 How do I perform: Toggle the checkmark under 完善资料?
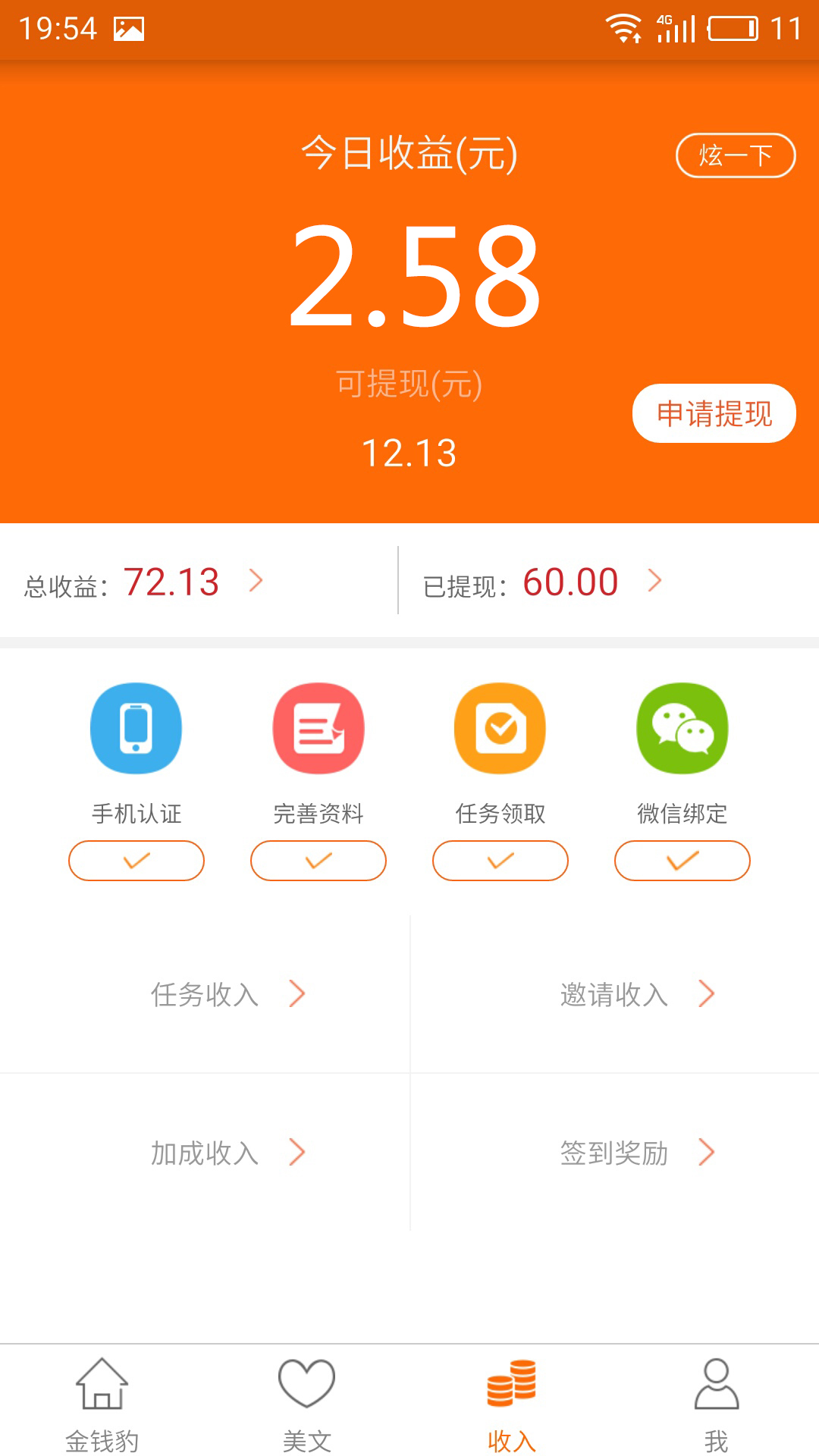[318, 861]
